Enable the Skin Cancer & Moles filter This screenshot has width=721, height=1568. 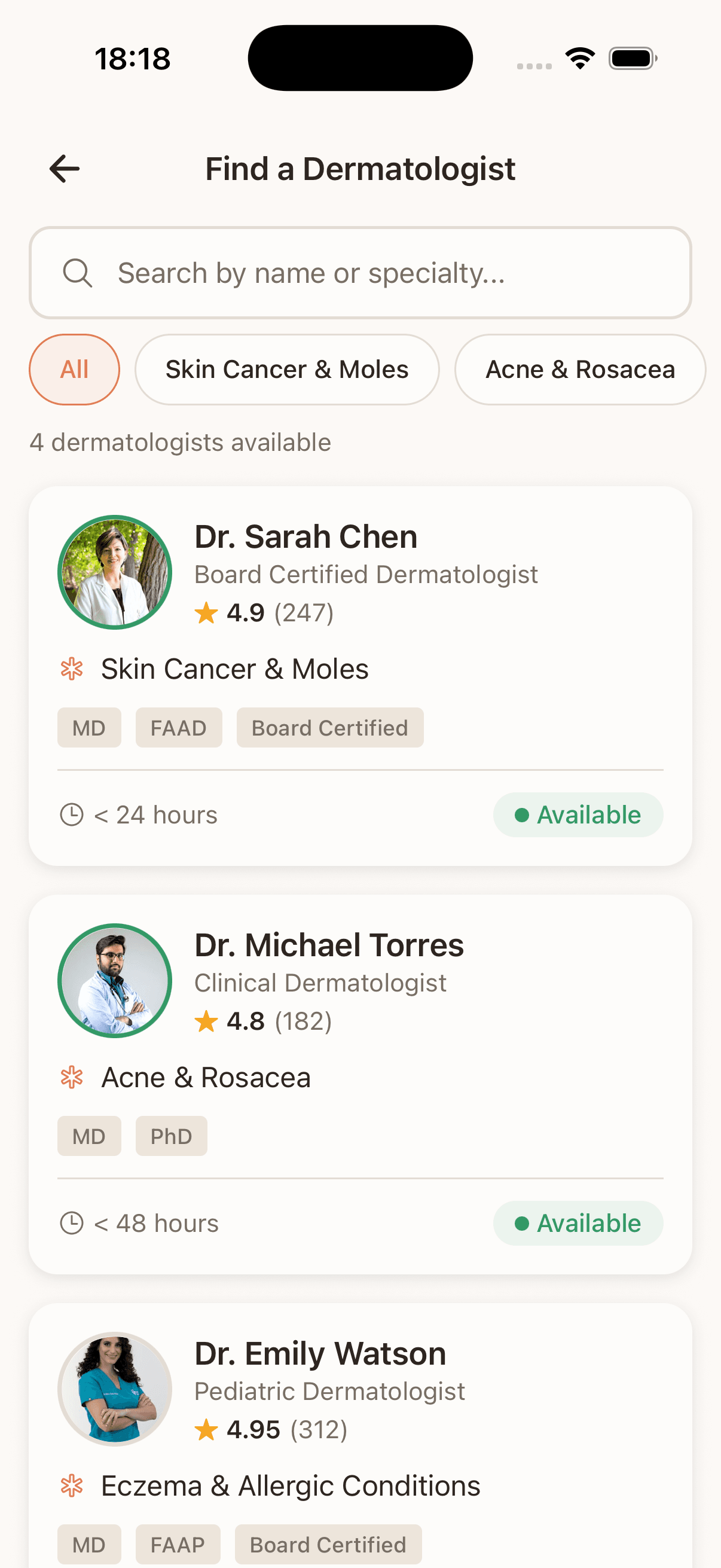tap(286, 369)
